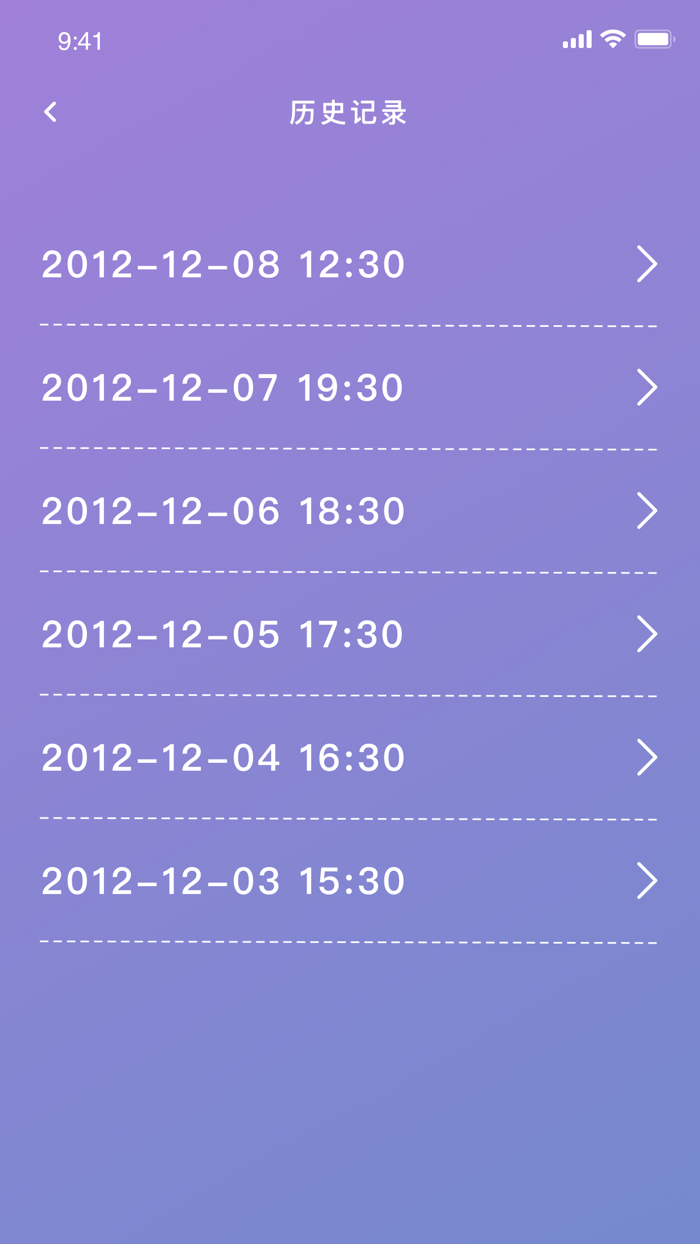This screenshot has width=700, height=1244.
Task: Go back from the 历史记录 page
Action: [x=51, y=112]
